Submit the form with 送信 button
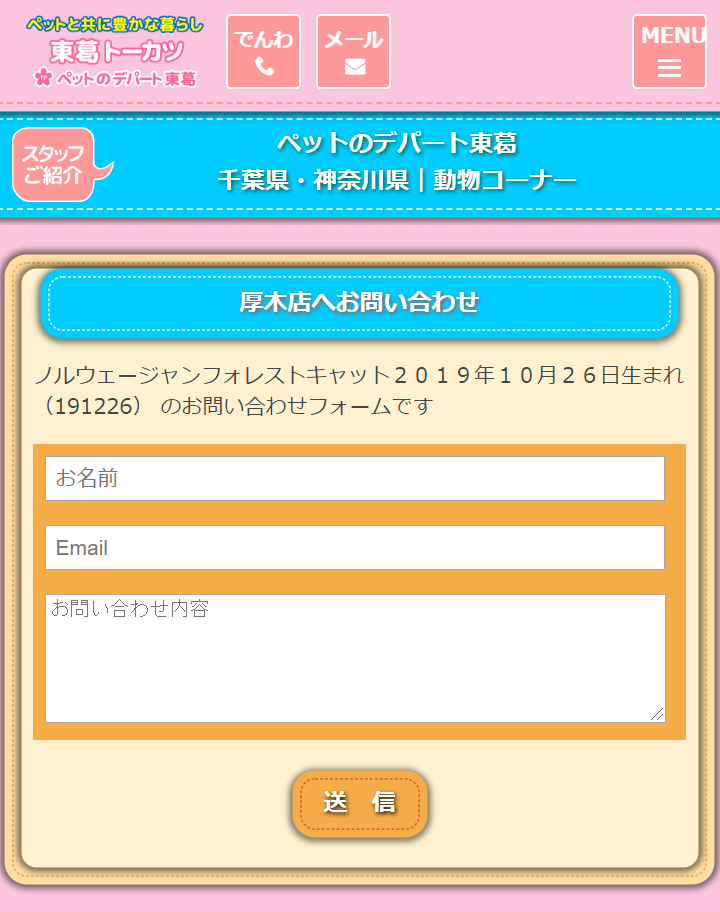720x912 pixels. [x=360, y=803]
